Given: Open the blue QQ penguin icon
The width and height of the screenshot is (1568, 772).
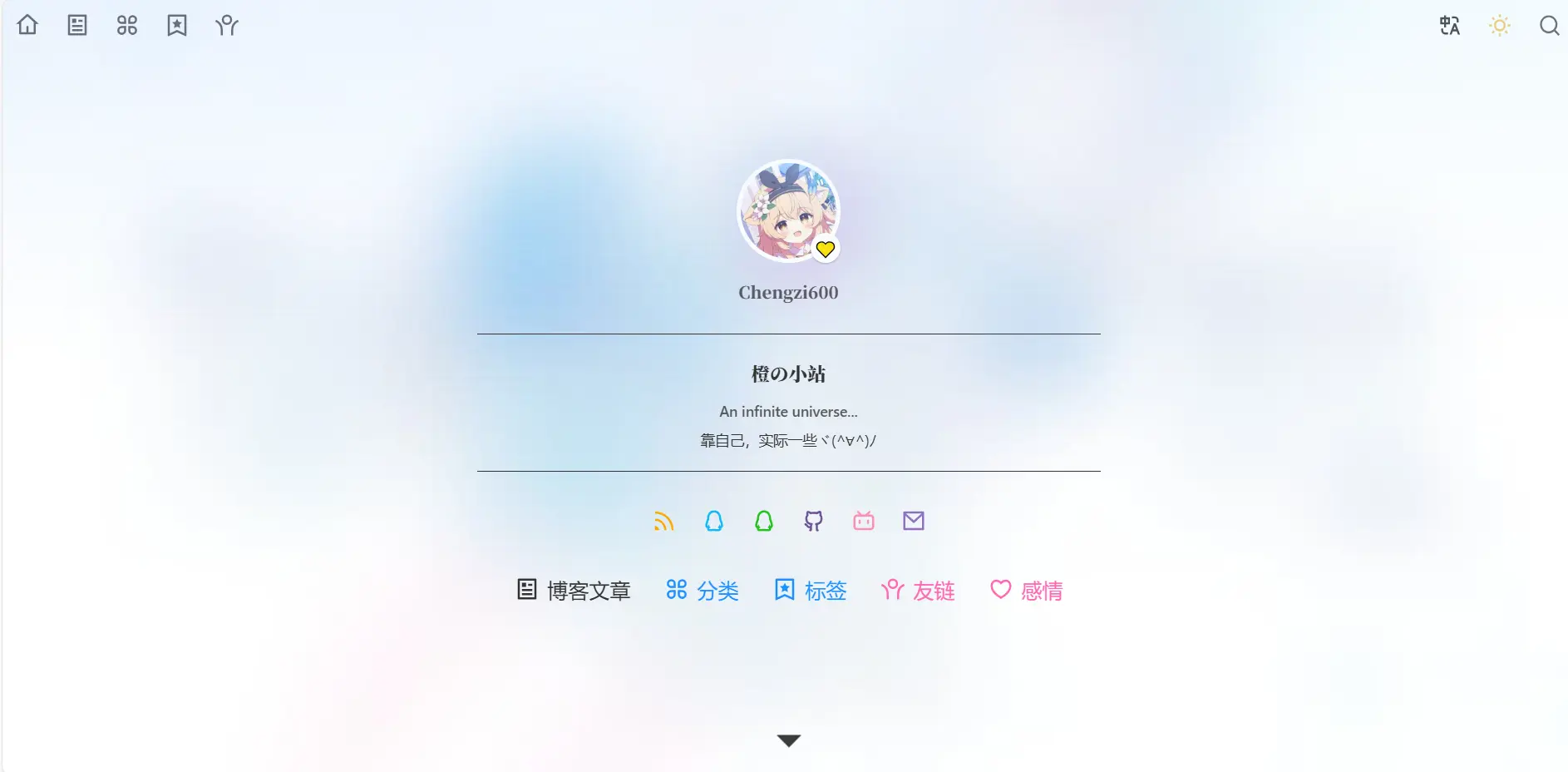Looking at the screenshot, I should click(714, 521).
